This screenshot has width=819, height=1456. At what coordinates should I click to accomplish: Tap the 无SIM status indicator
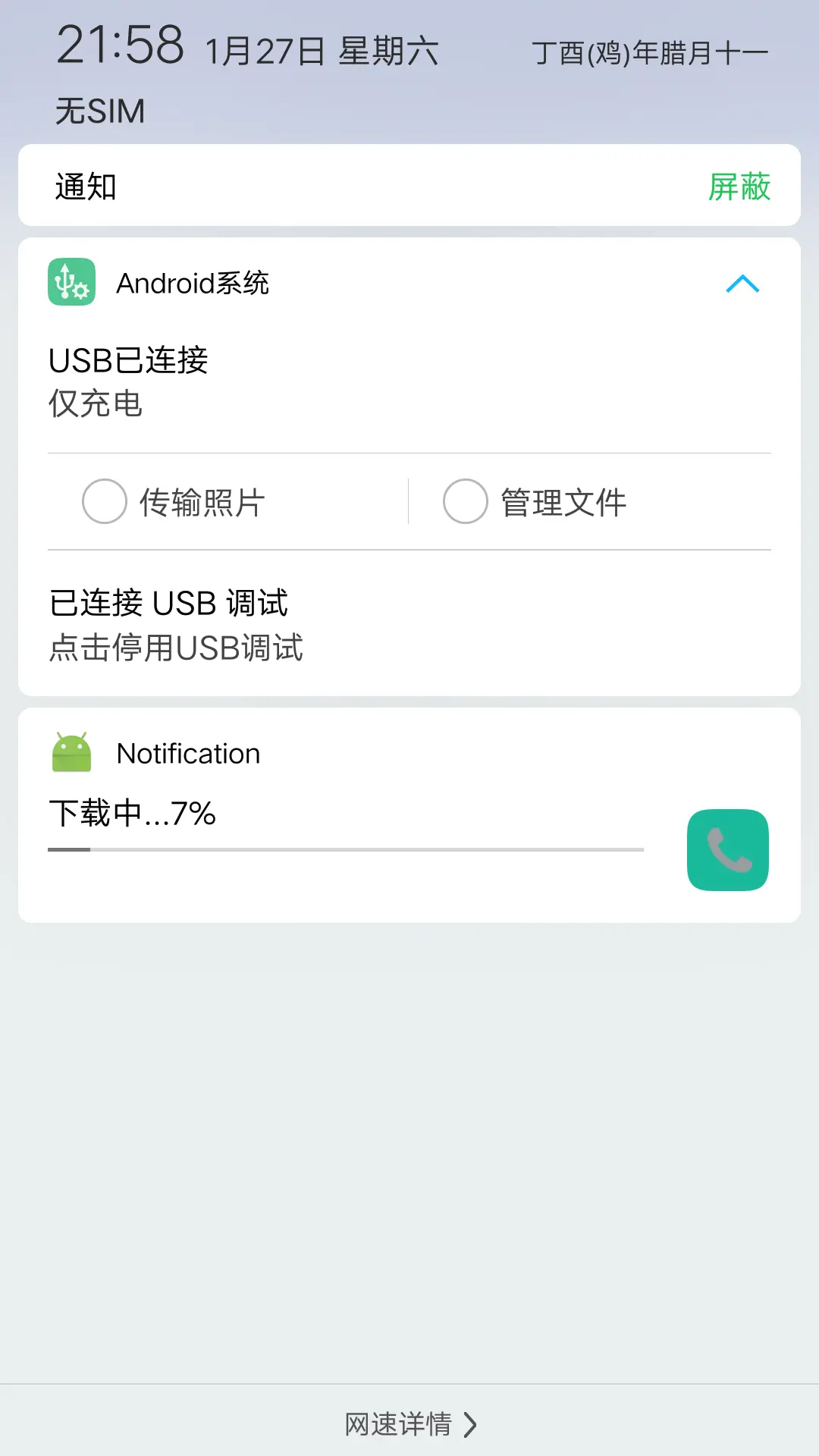tap(99, 110)
